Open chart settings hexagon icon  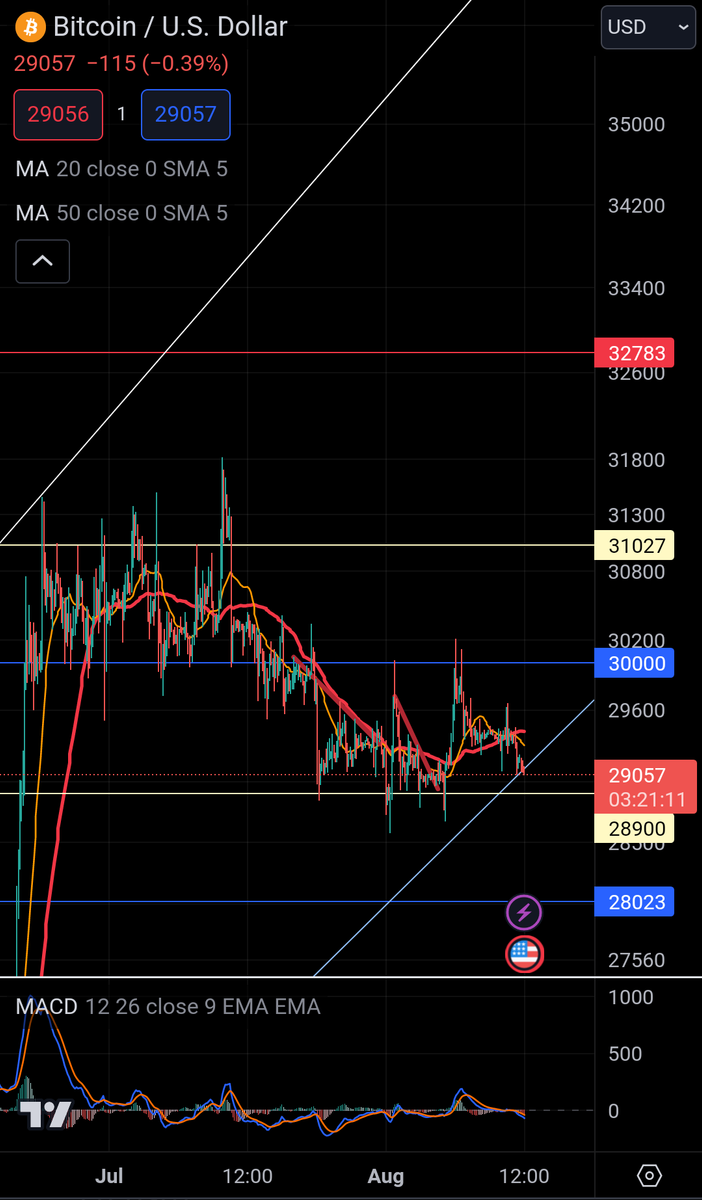tap(649, 1175)
